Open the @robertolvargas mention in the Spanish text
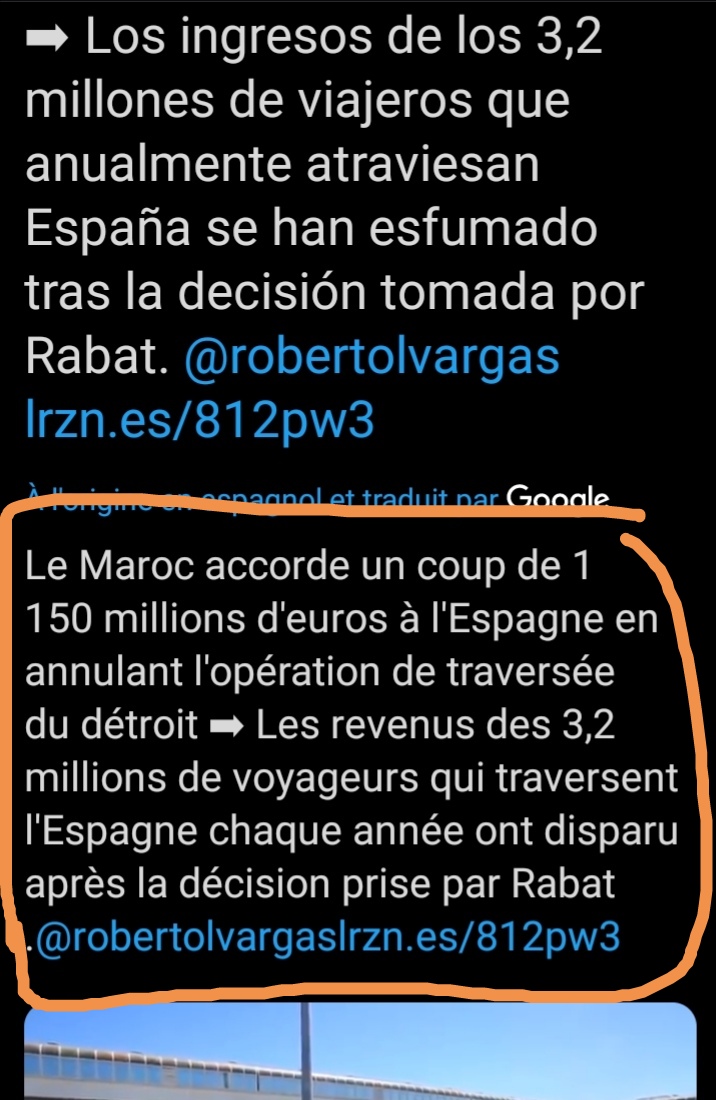 [x=372, y=359]
